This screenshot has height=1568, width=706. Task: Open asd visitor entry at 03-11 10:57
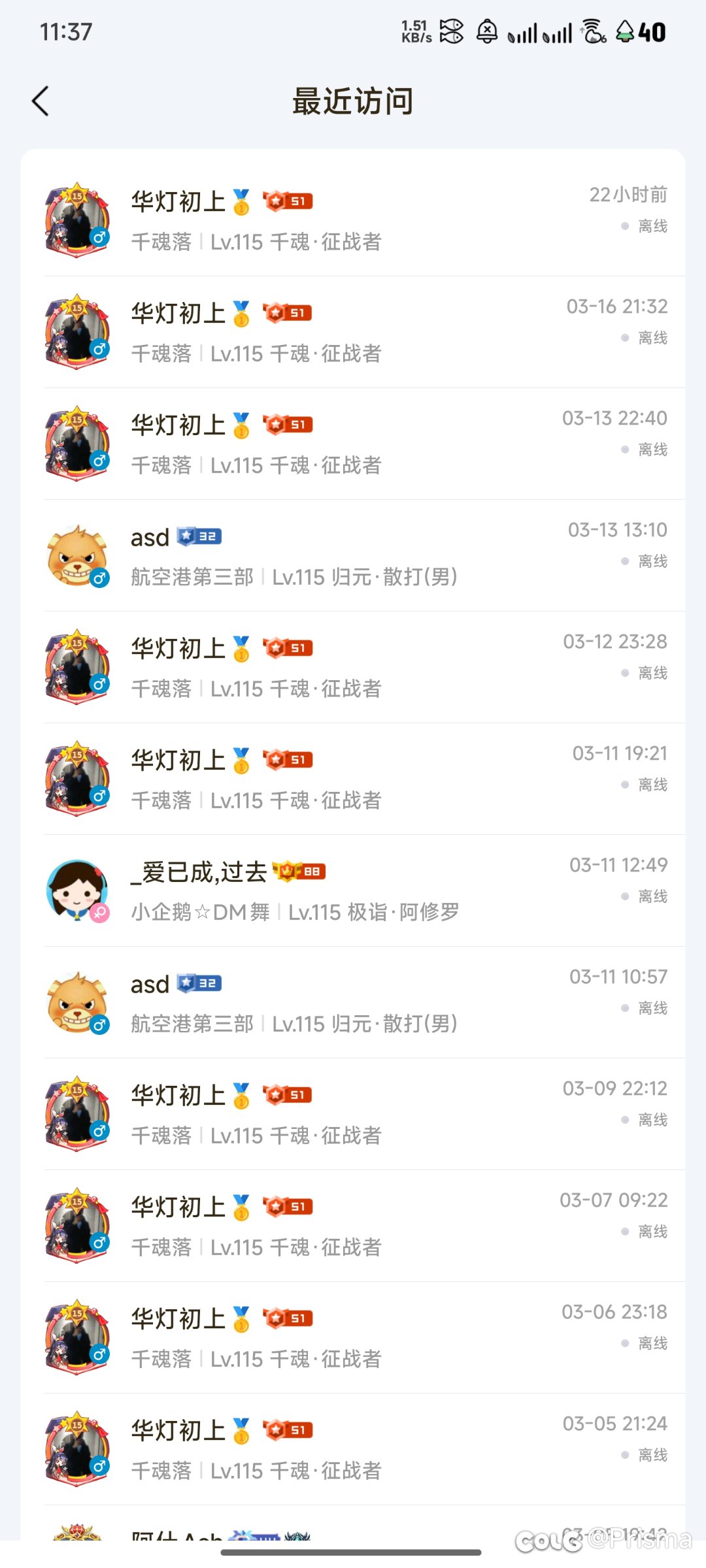[353, 1003]
